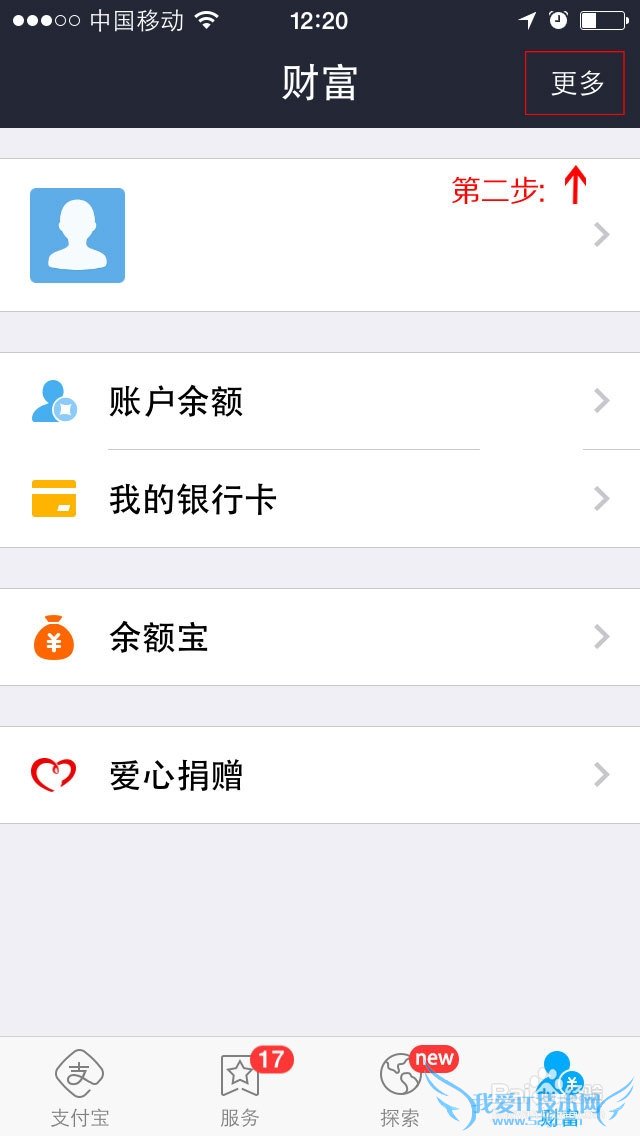Tap 更多 in the top bar
This screenshot has height=1136, width=640.
[577, 83]
